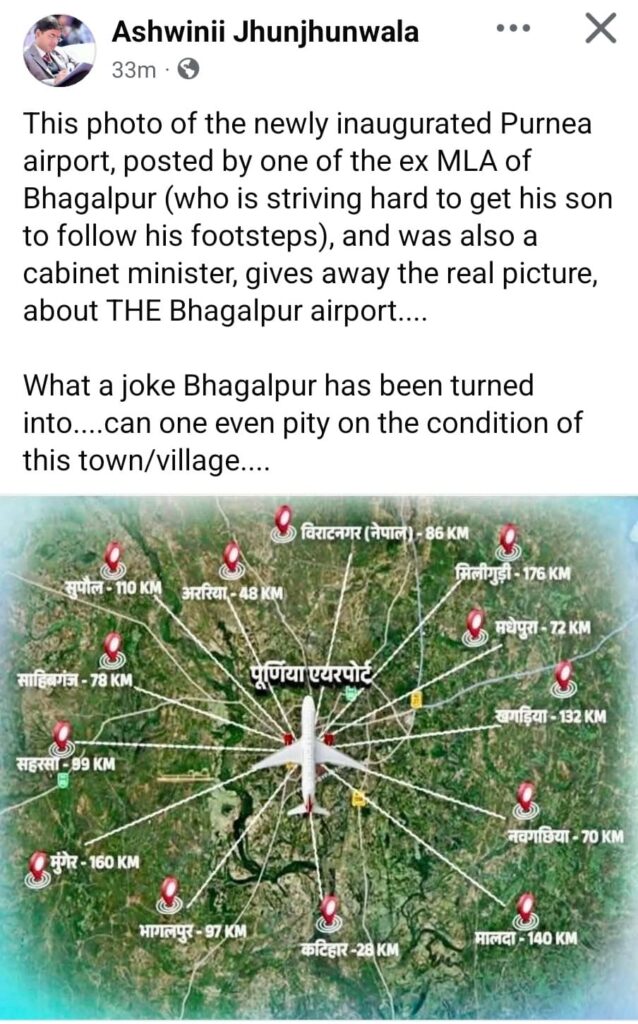Dismiss the post with the X icon
Viewport: 638px width, 1024px height.
pos(599,29)
